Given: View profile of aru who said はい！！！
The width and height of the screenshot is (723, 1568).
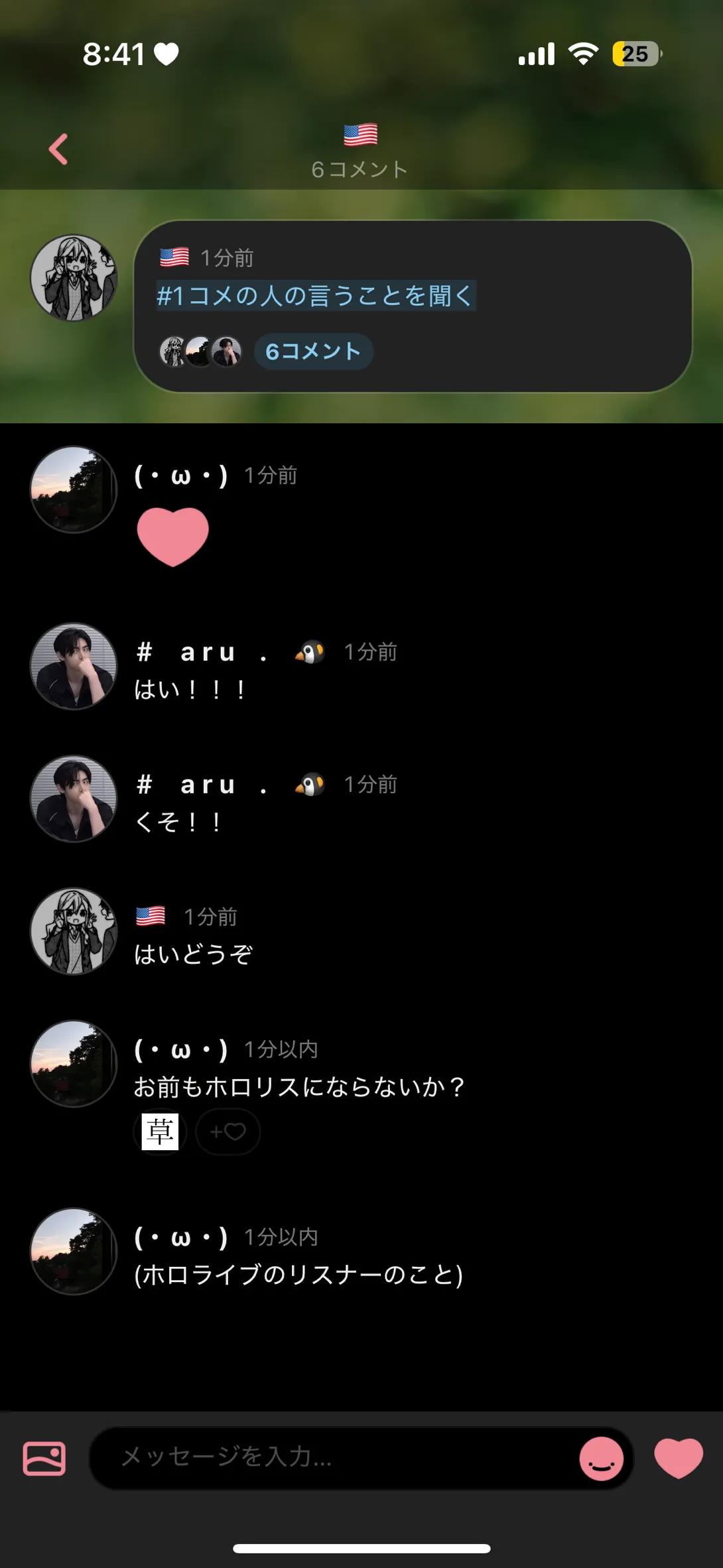Looking at the screenshot, I should [74, 666].
